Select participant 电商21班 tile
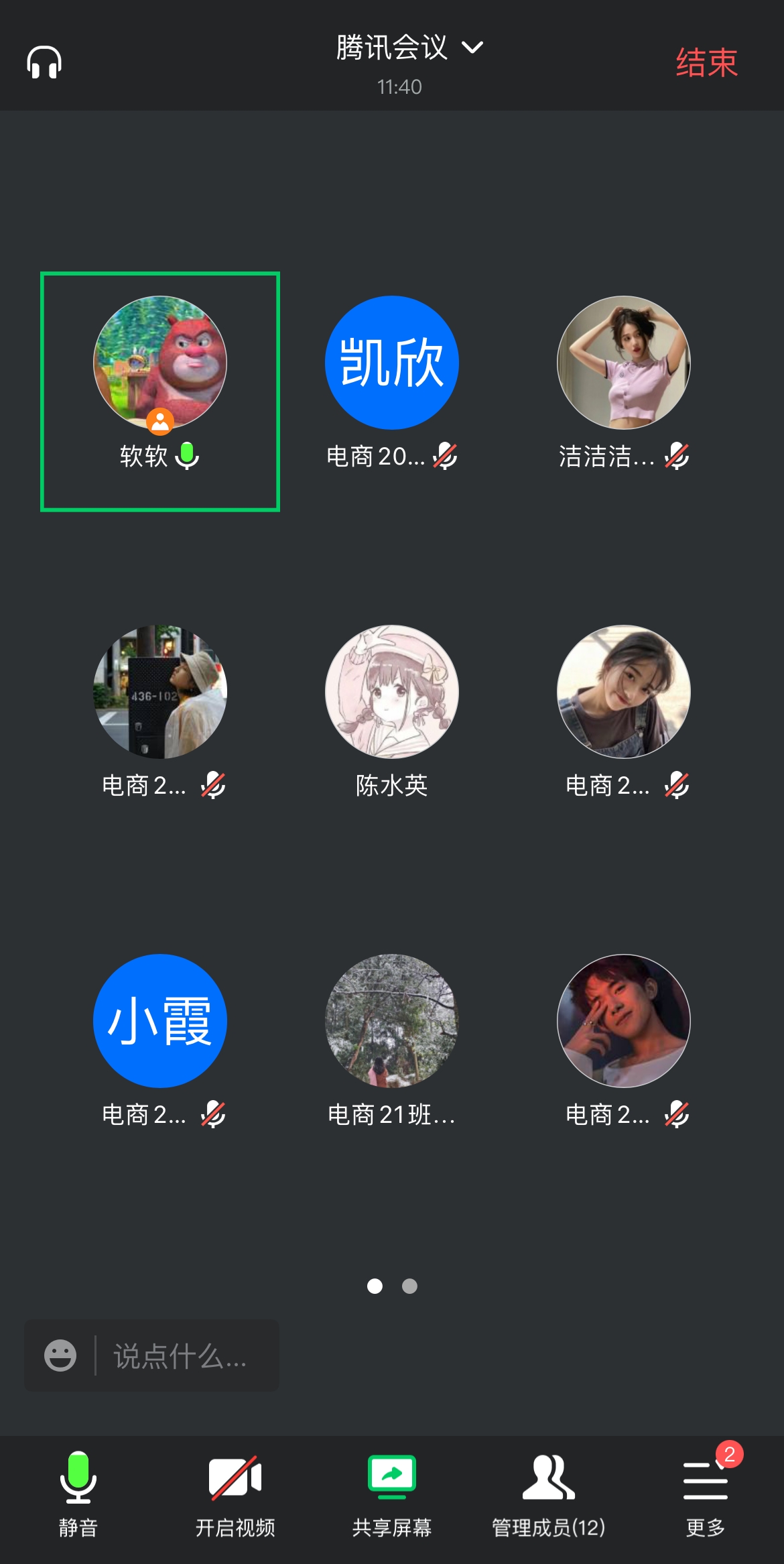The height and width of the screenshot is (1564, 784). (392, 1020)
